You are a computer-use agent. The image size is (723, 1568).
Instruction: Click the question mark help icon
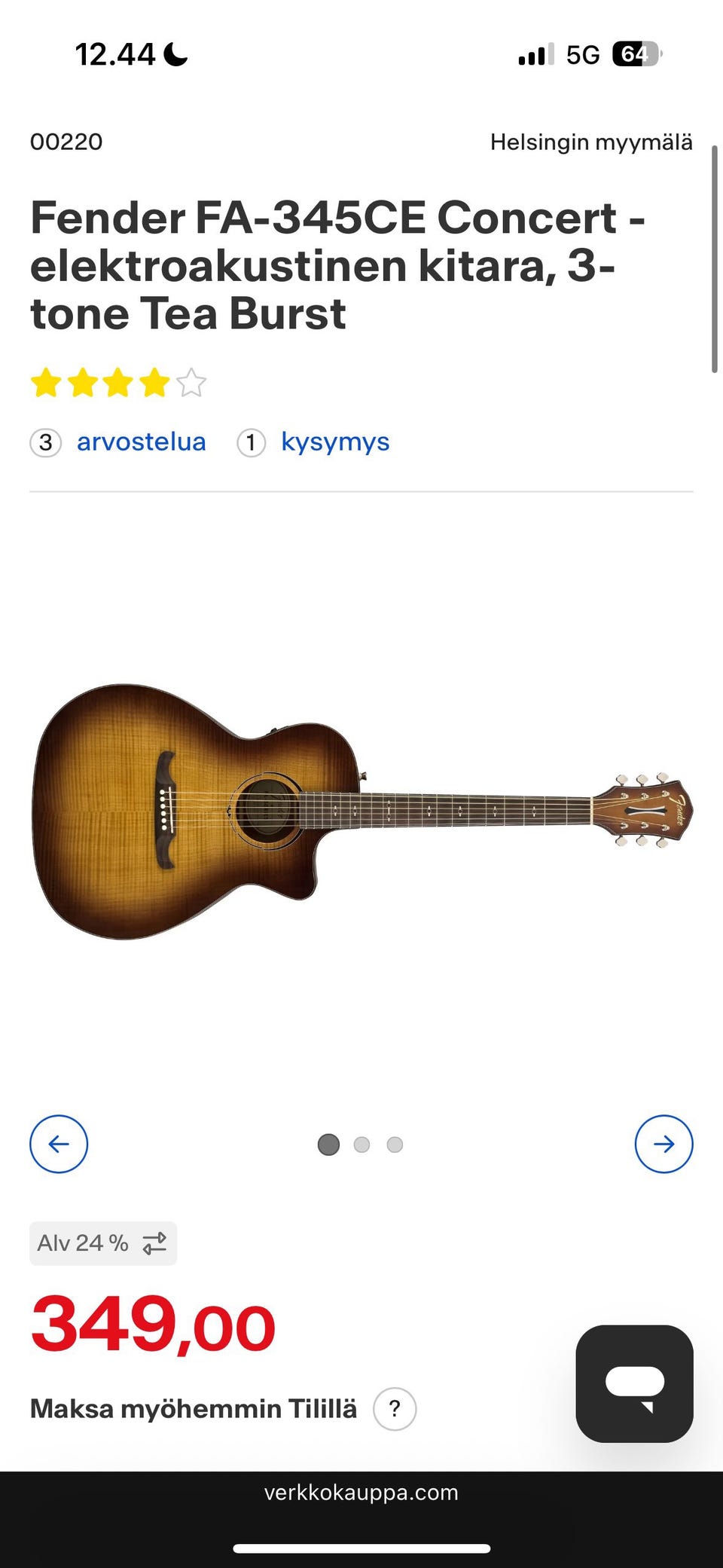point(394,1408)
